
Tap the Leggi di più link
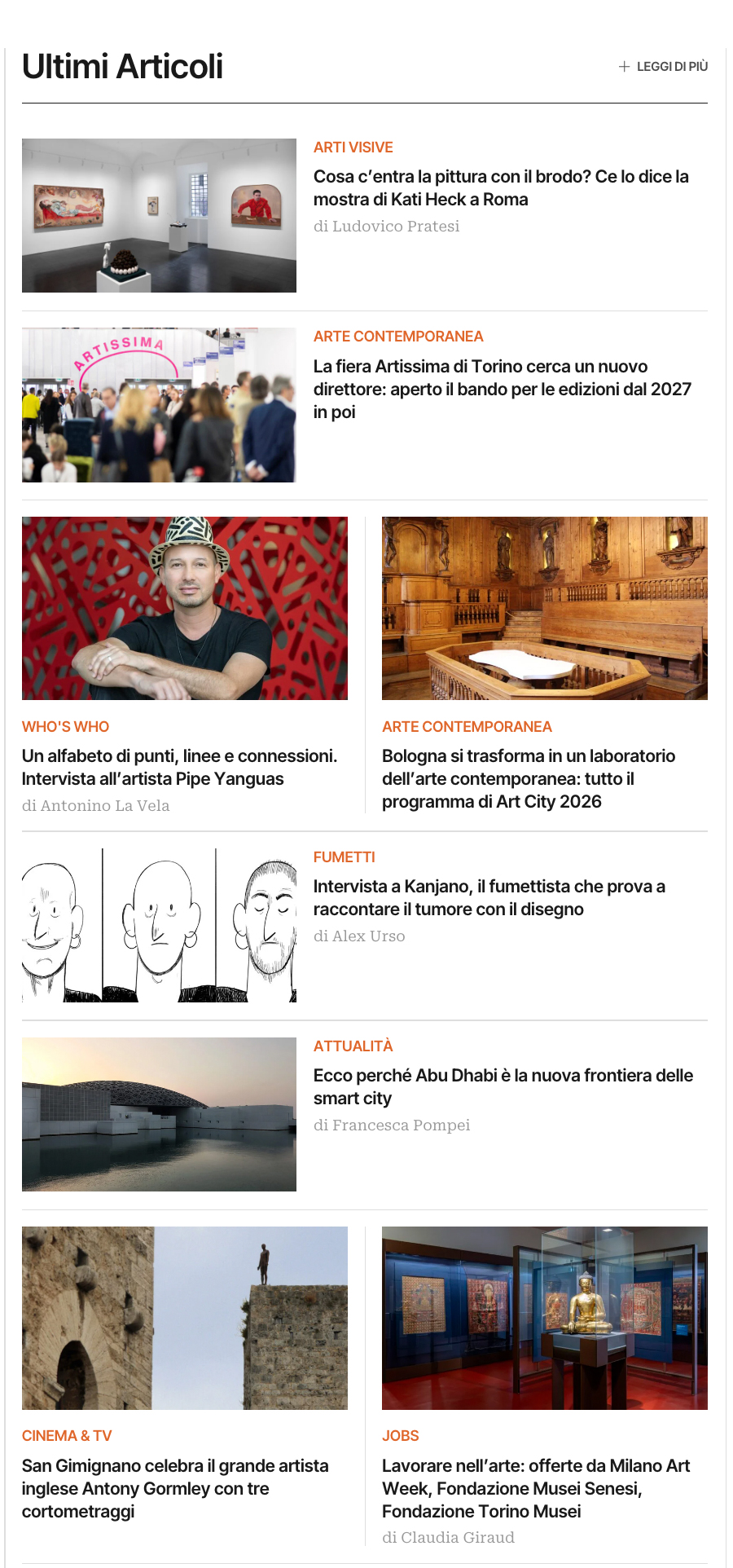(x=664, y=67)
